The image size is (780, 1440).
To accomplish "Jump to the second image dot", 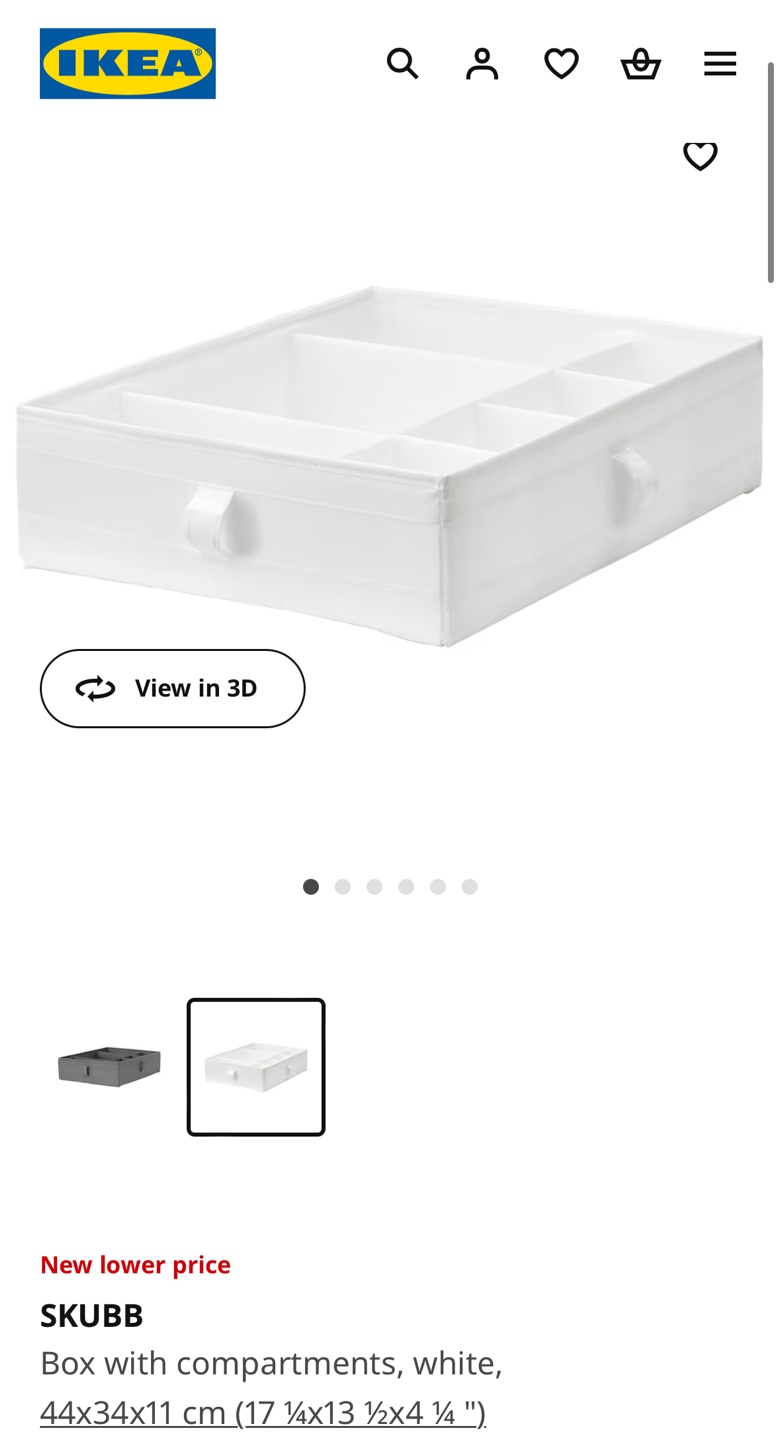I will (x=343, y=887).
